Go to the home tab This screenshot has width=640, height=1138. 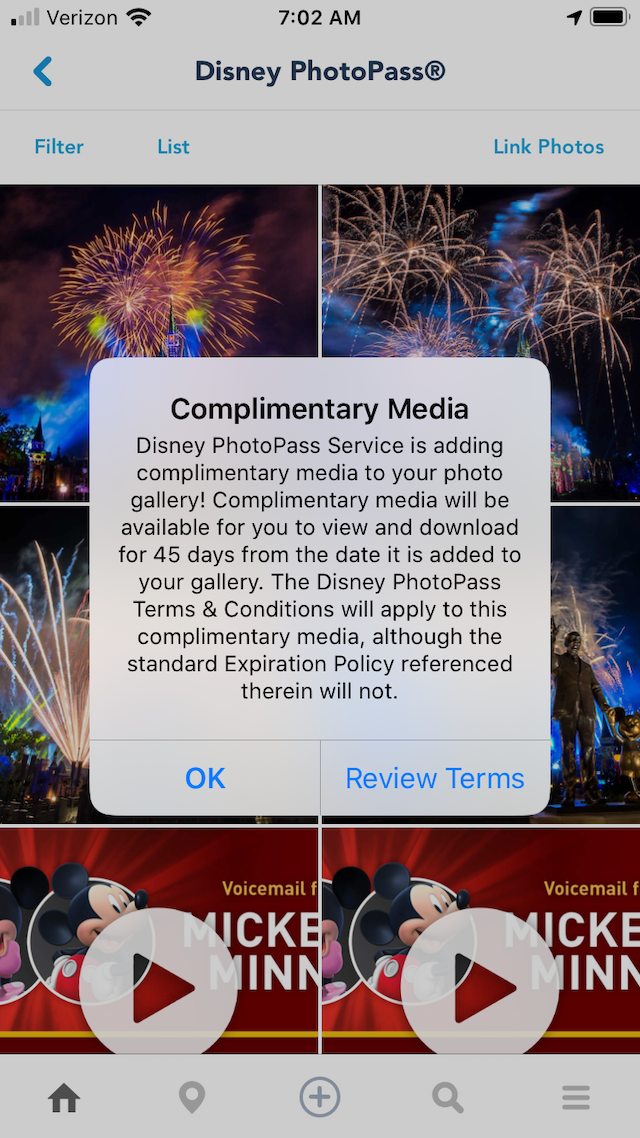[x=64, y=1098]
